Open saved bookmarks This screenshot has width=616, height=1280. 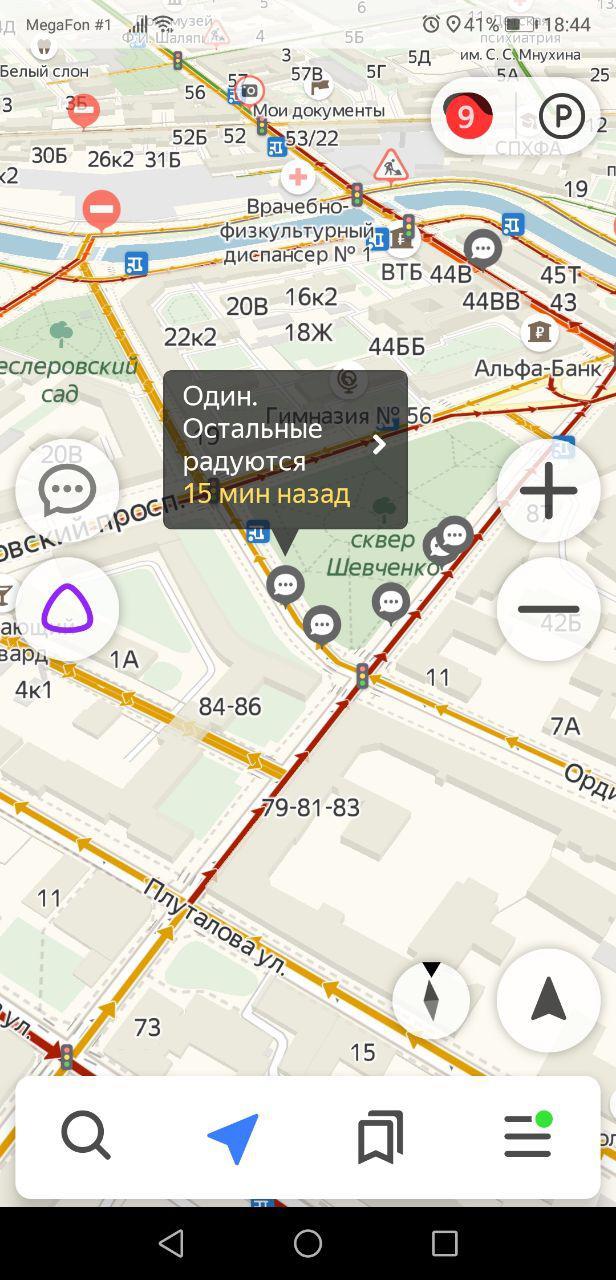pos(381,1137)
